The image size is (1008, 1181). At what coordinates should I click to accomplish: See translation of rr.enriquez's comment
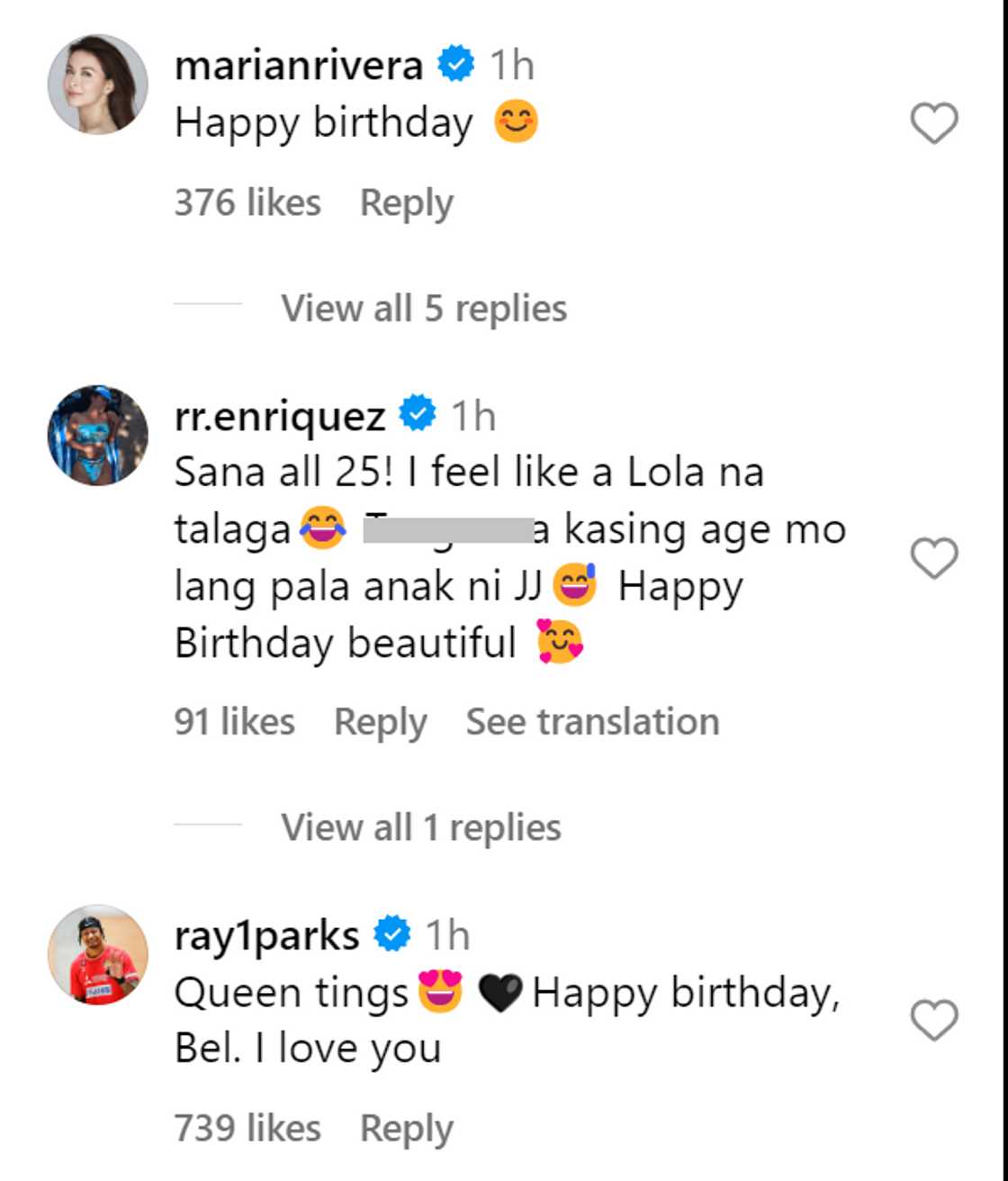pos(592,722)
